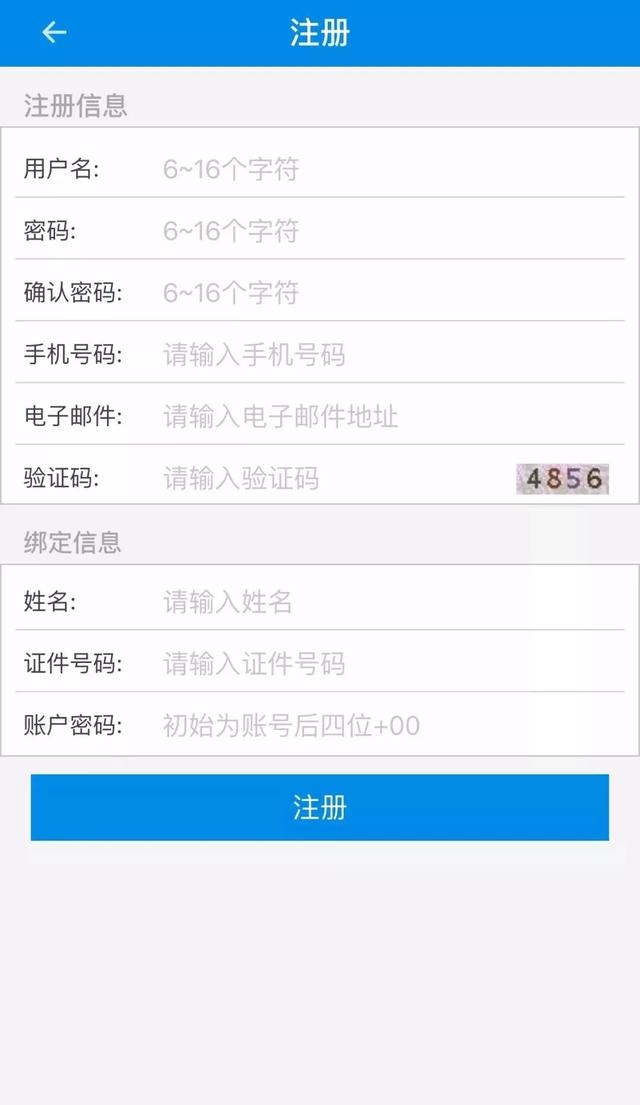
Task: Enter the 电子邮件 email address field
Action: 393,416
